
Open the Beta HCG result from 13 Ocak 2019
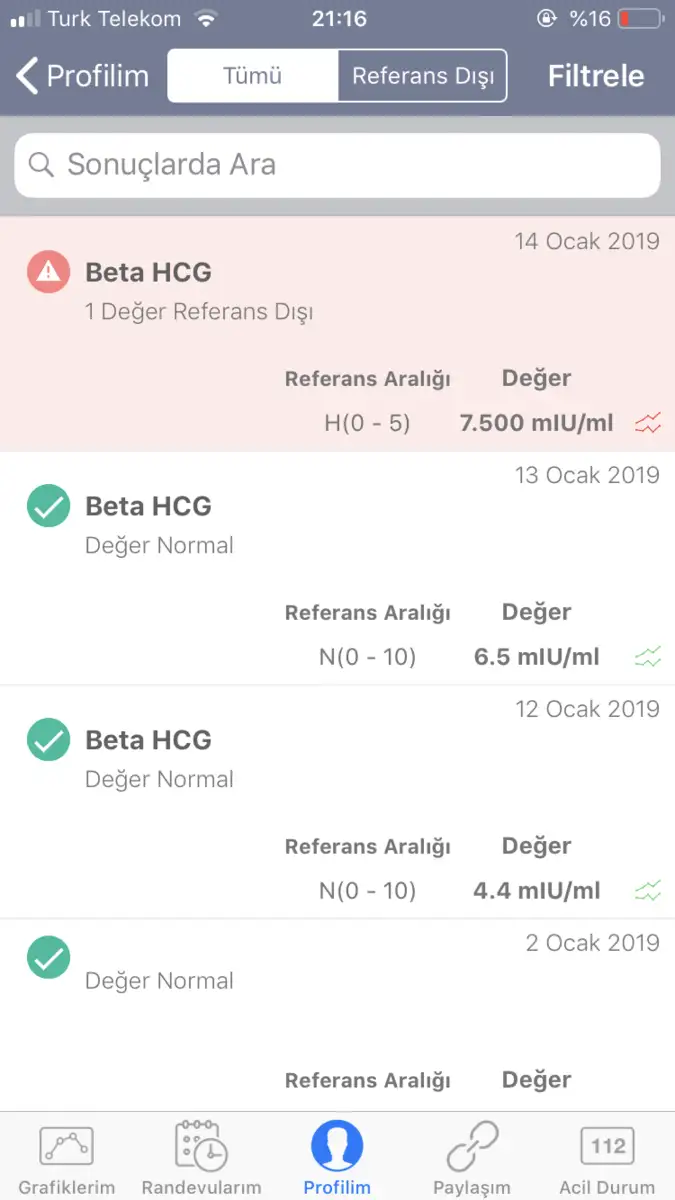[x=337, y=568]
